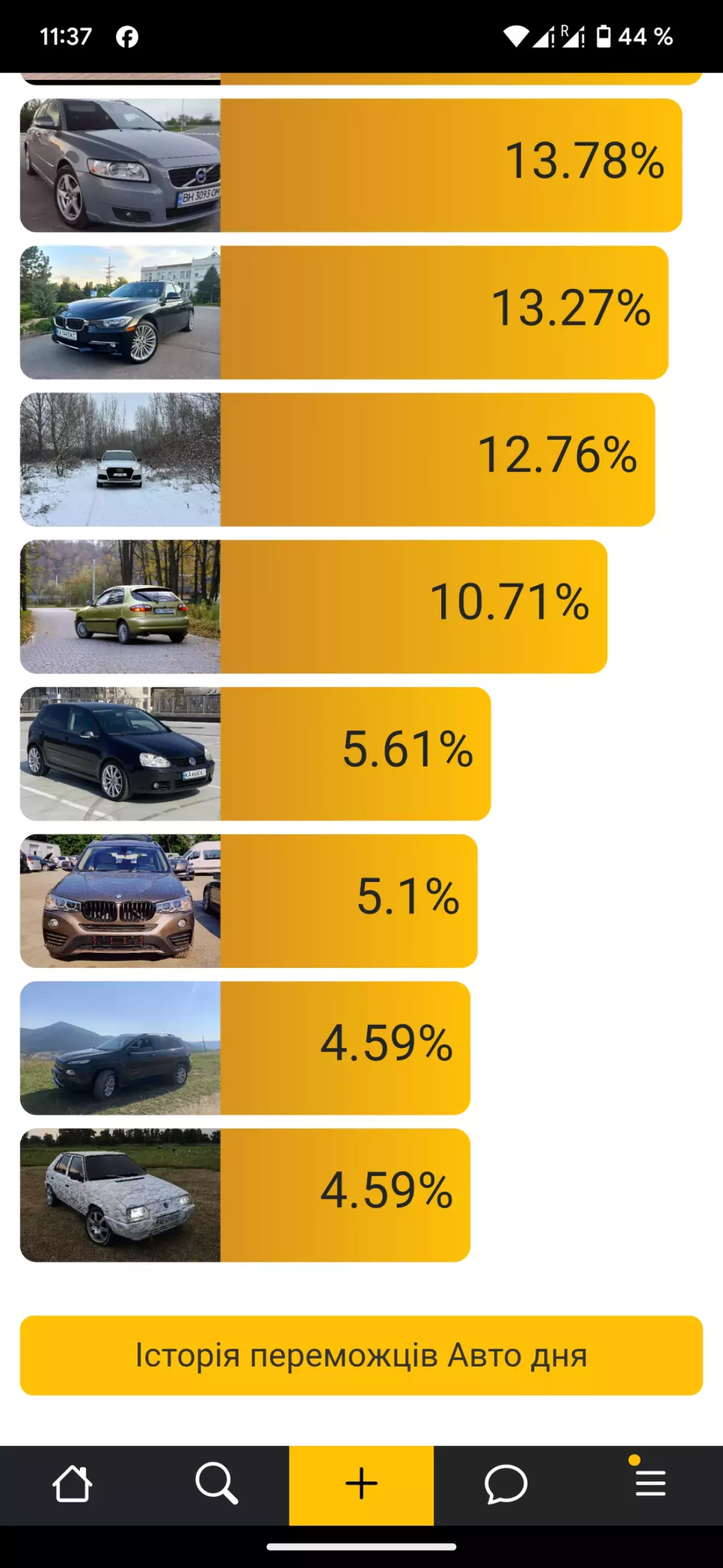This screenshot has height=1568, width=723.
Task: Open the chat messages tab
Action: click(506, 1484)
